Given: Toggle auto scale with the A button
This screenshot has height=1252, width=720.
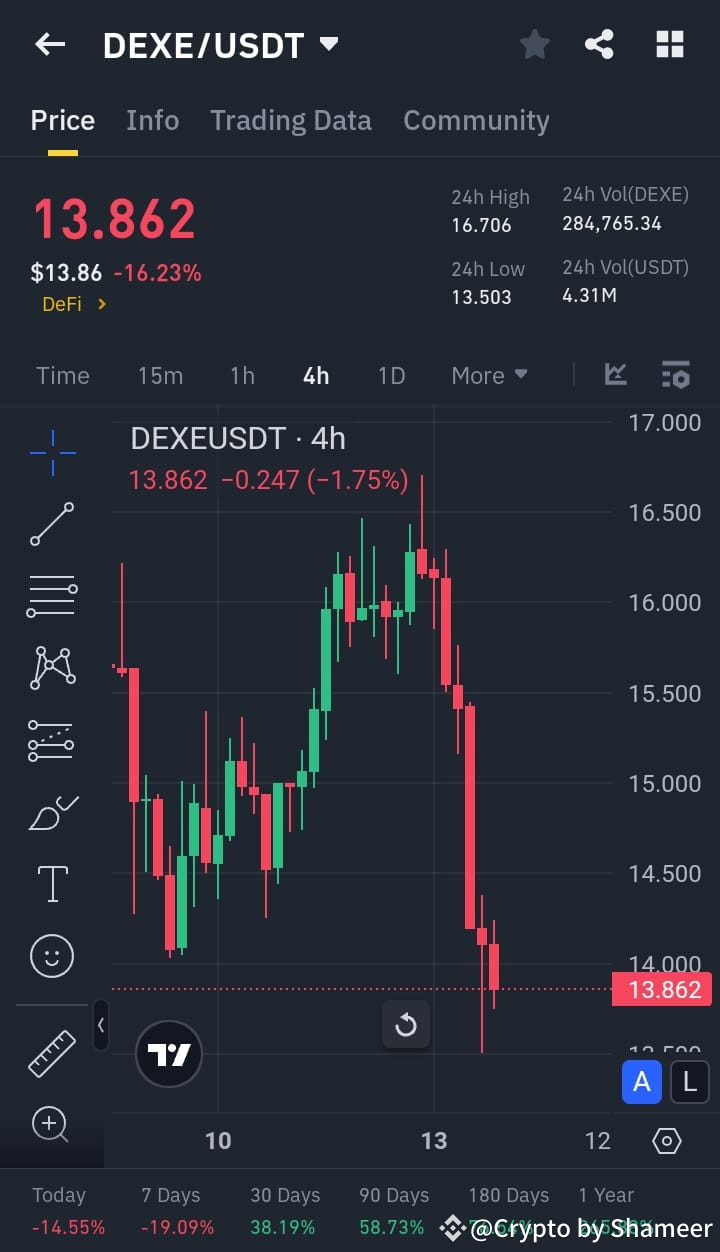Looking at the screenshot, I should click(x=642, y=1082).
